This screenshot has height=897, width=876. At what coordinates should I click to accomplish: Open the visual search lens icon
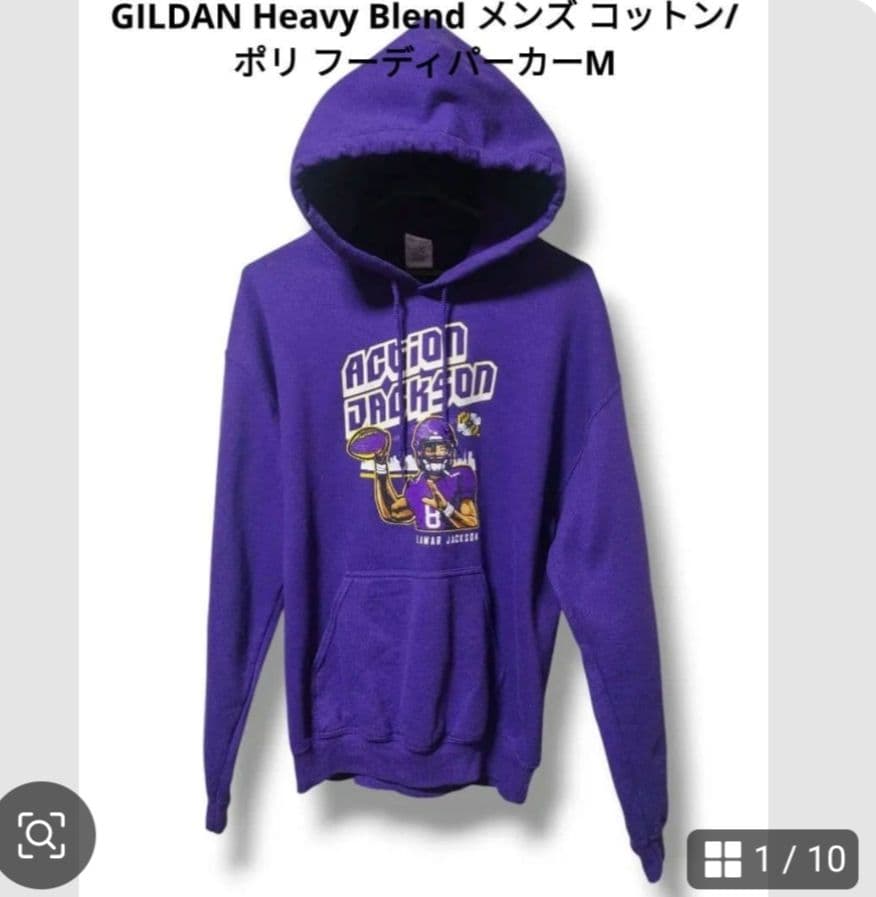pos(42,836)
